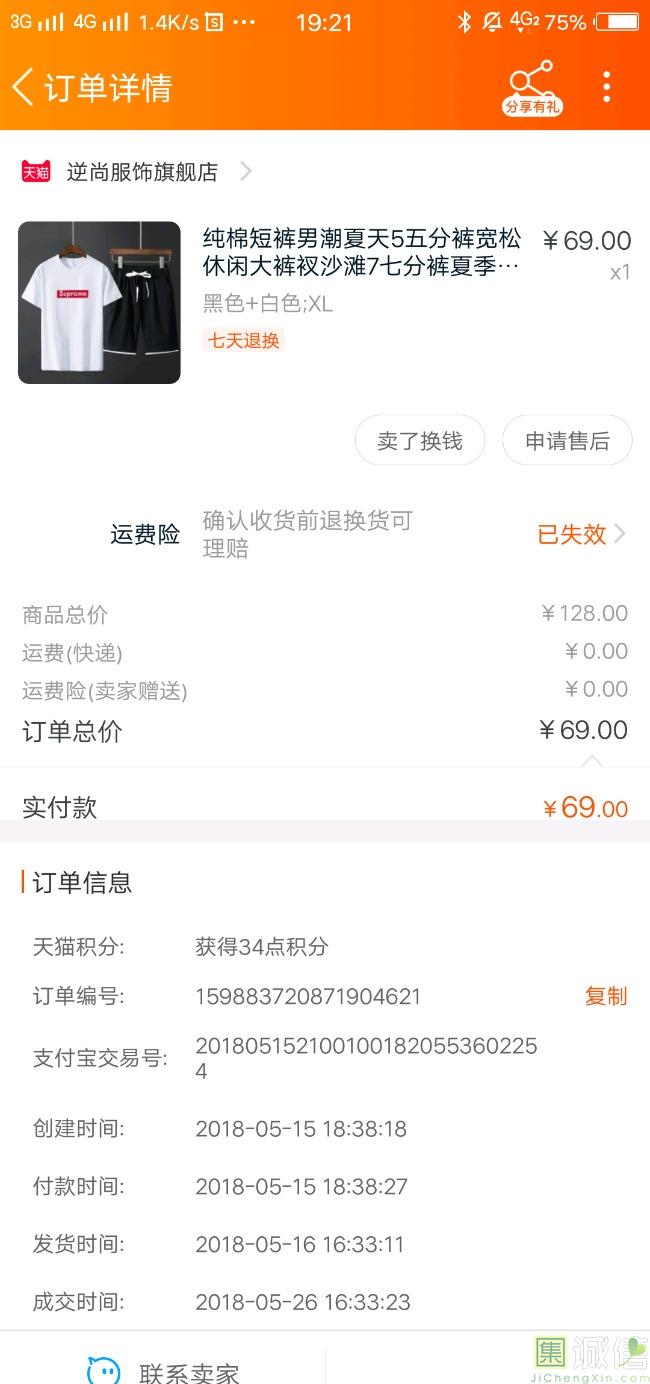Copy the order number with 复制
650x1384 pixels.
click(x=605, y=996)
